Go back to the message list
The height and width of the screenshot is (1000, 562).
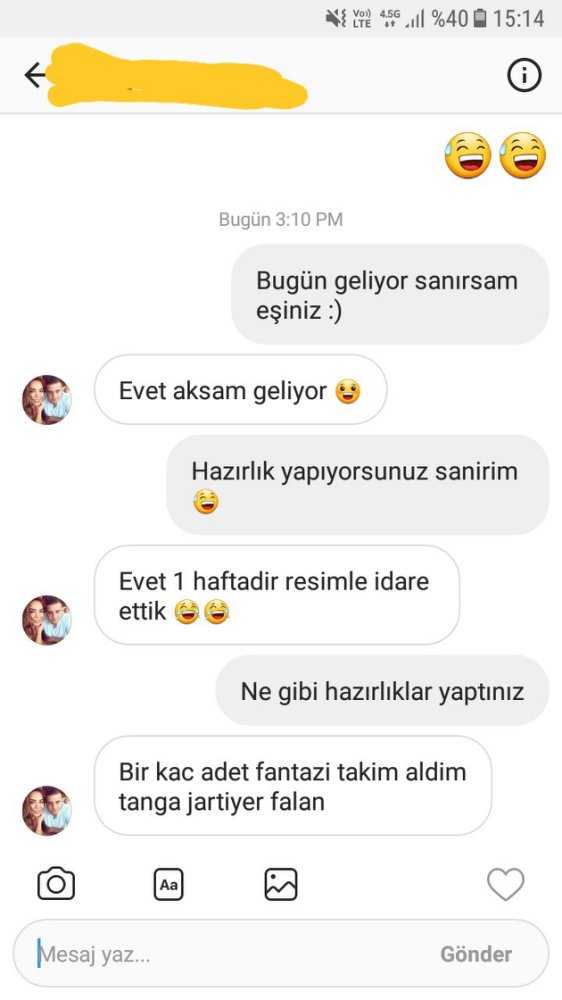point(34,75)
